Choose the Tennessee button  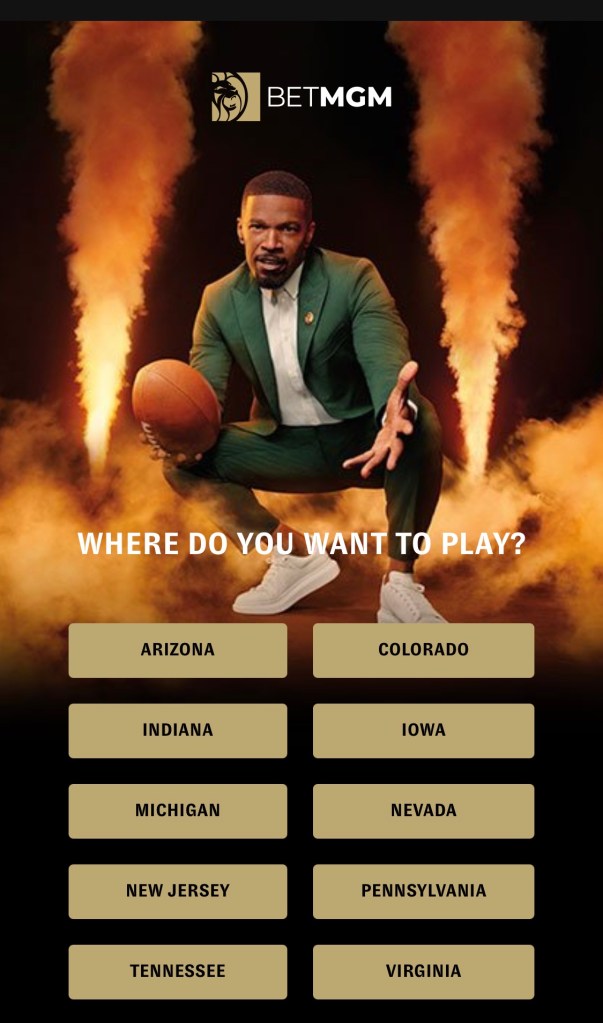pos(177,971)
